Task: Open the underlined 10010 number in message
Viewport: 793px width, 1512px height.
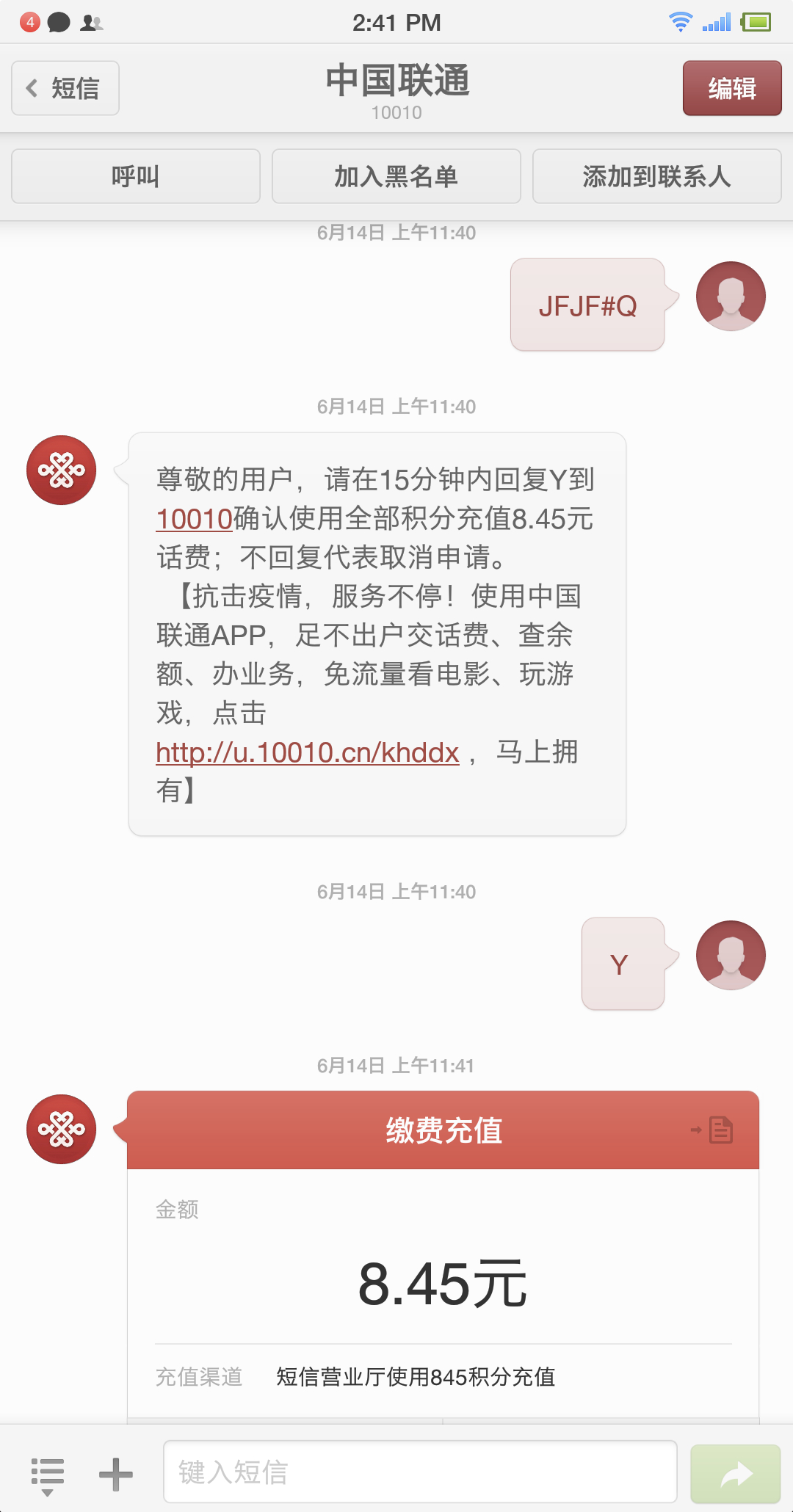Action: pyautogui.click(x=195, y=519)
